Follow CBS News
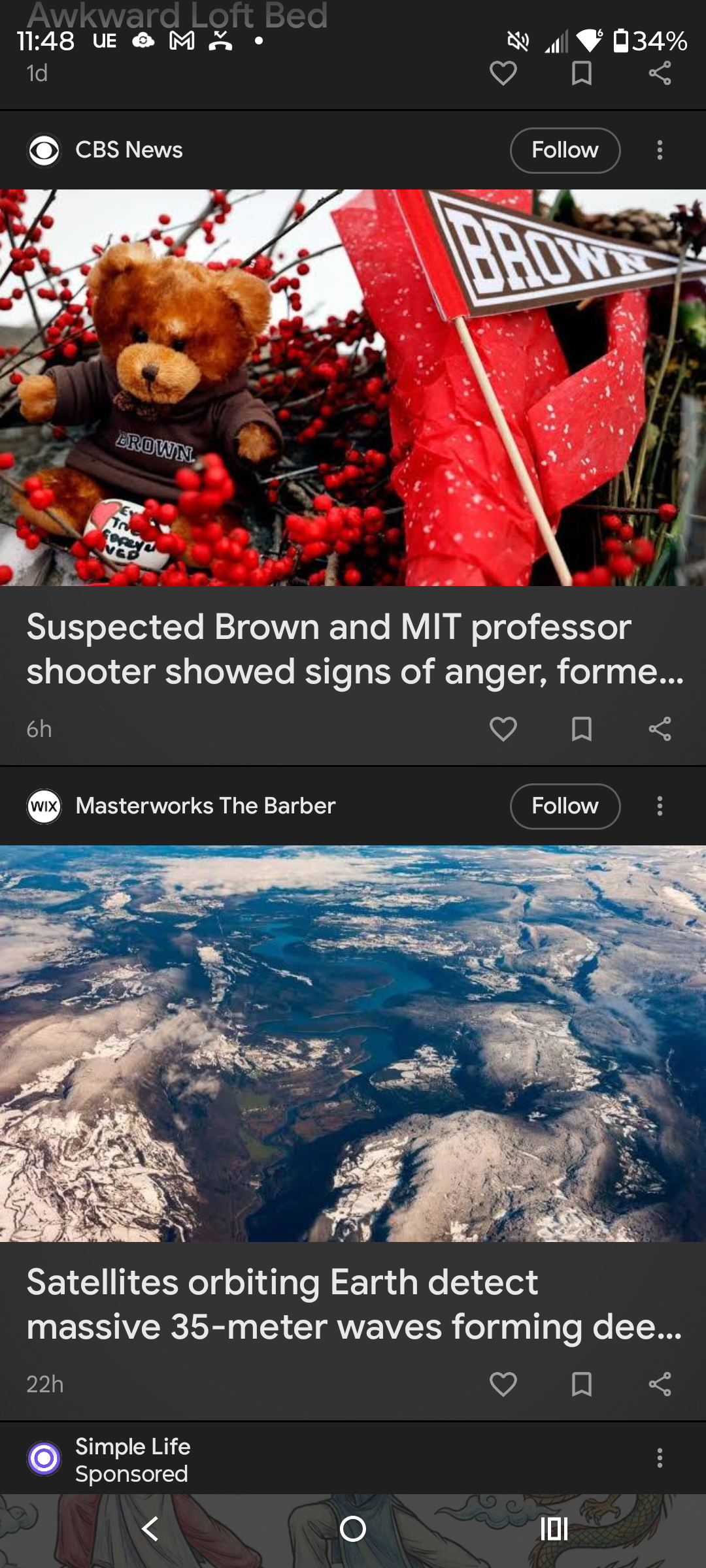This screenshot has width=706, height=1568. coord(565,150)
